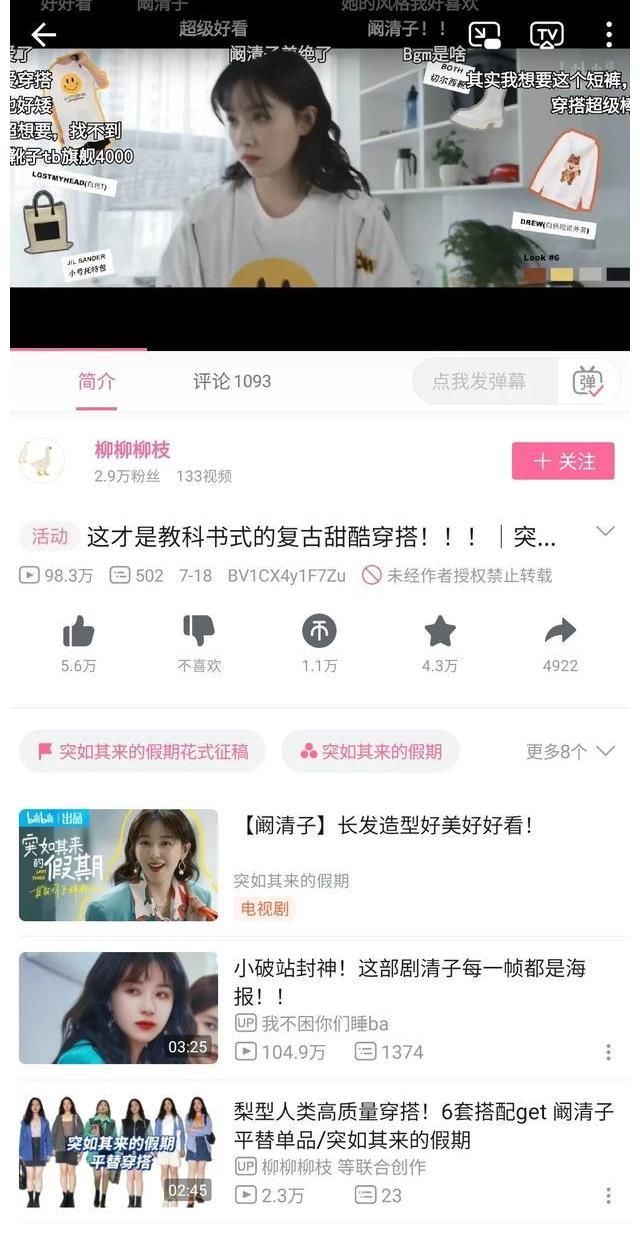The image size is (640, 1243).
Task: Switch video to picture-in-picture mode
Action: pos(484,35)
